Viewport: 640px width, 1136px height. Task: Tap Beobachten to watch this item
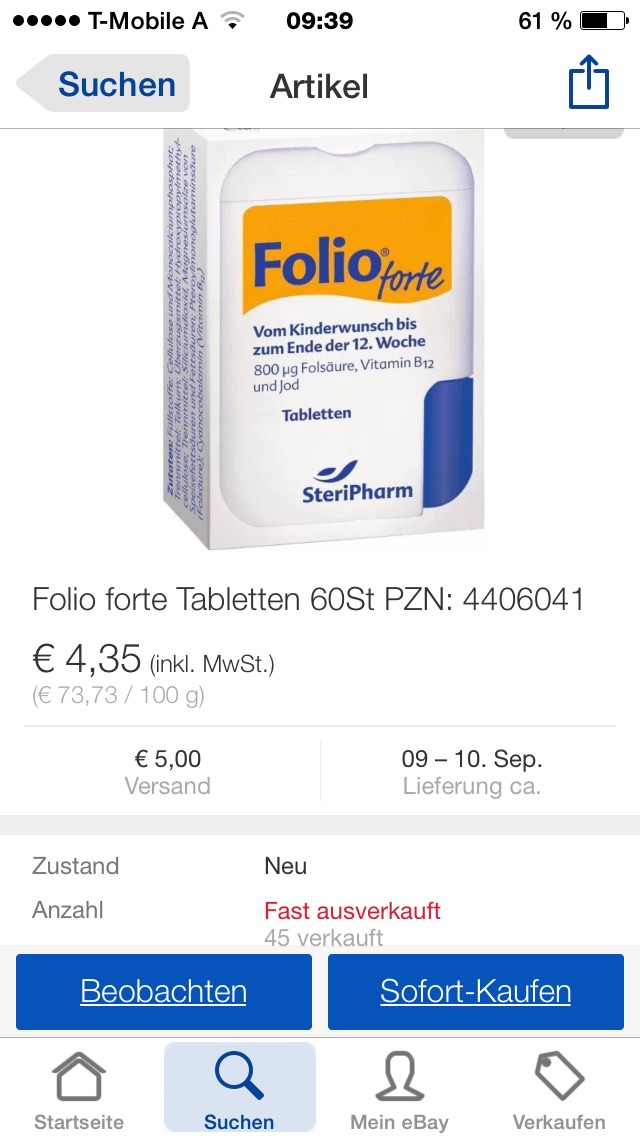pos(164,991)
